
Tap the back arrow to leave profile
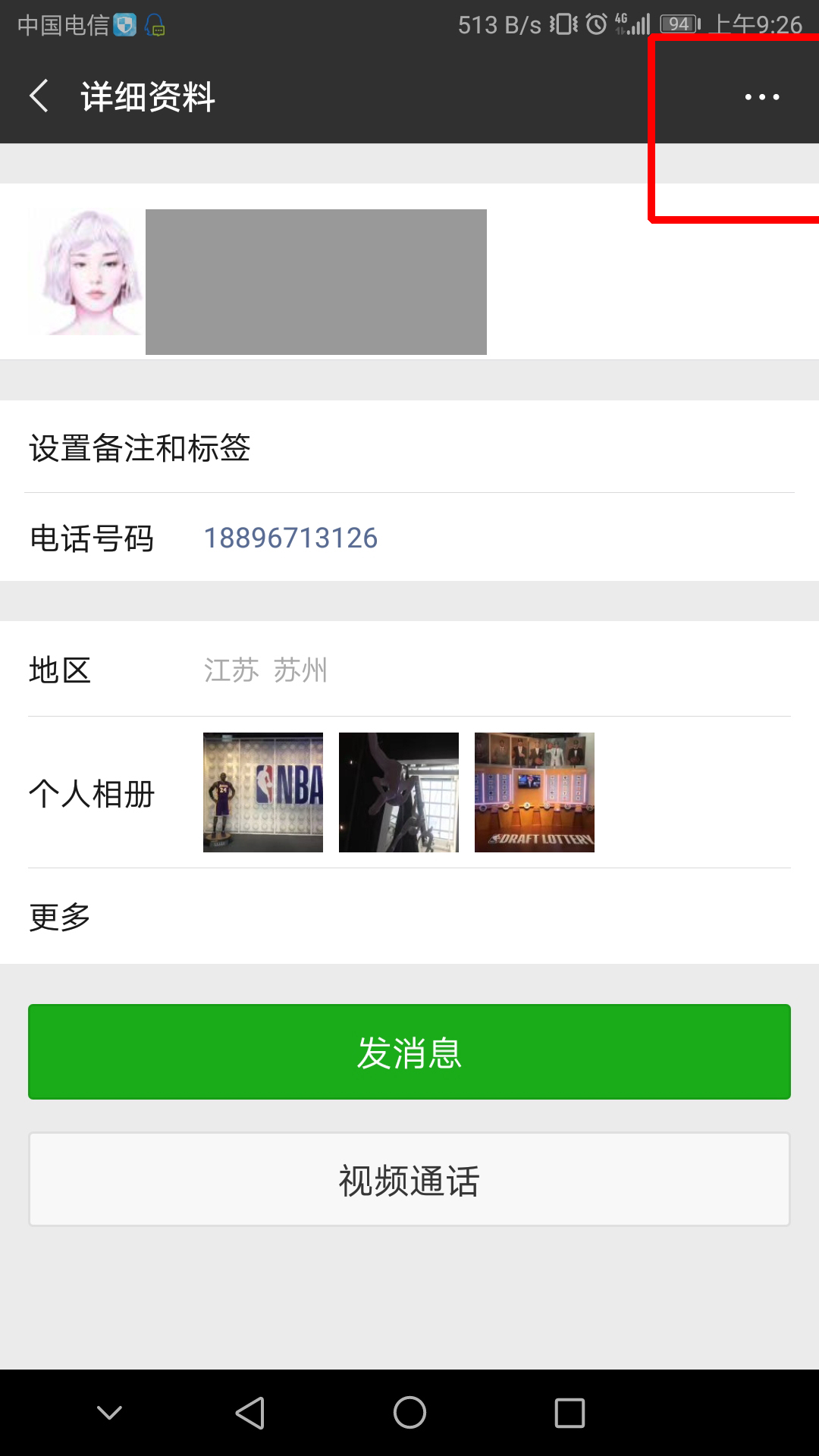tap(38, 97)
